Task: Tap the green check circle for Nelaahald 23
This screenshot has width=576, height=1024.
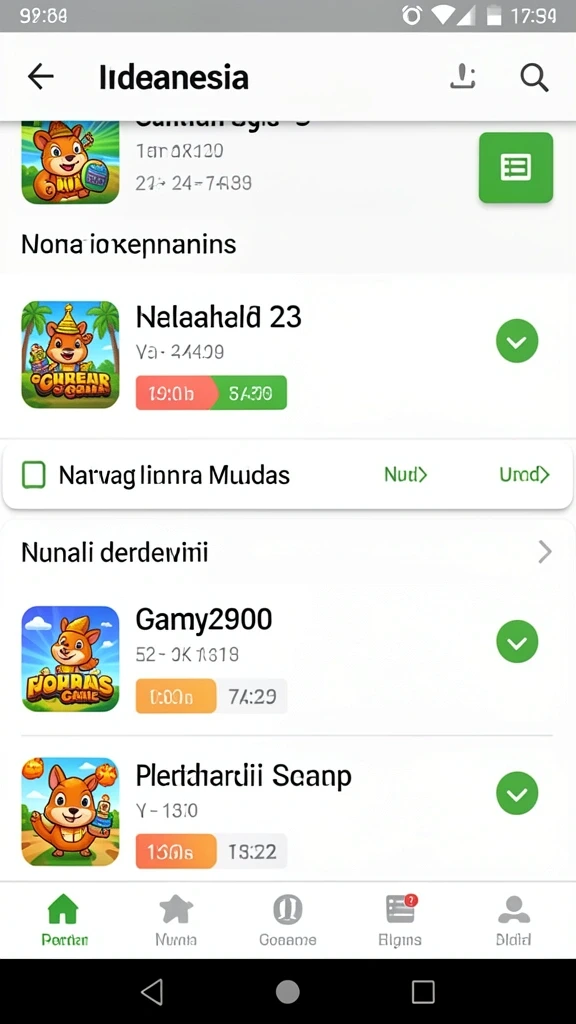Action: pos(517,341)
